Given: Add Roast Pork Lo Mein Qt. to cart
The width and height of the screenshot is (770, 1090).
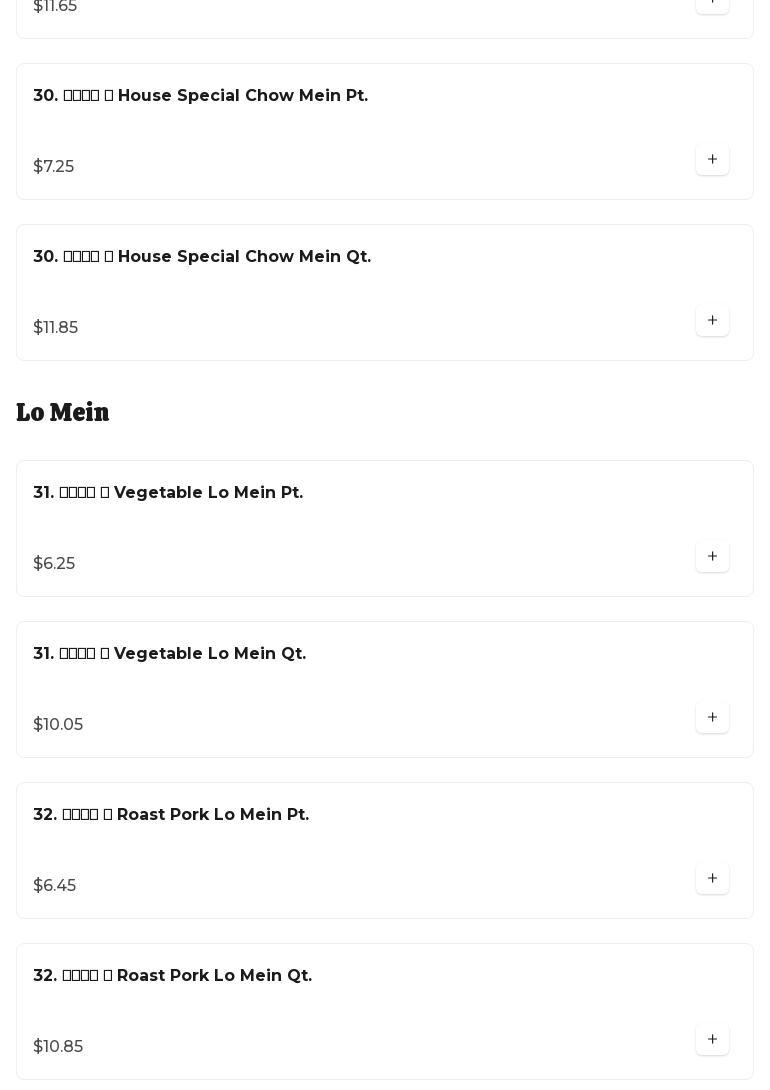Looking at the screenshot, I should click(712, 1040).
